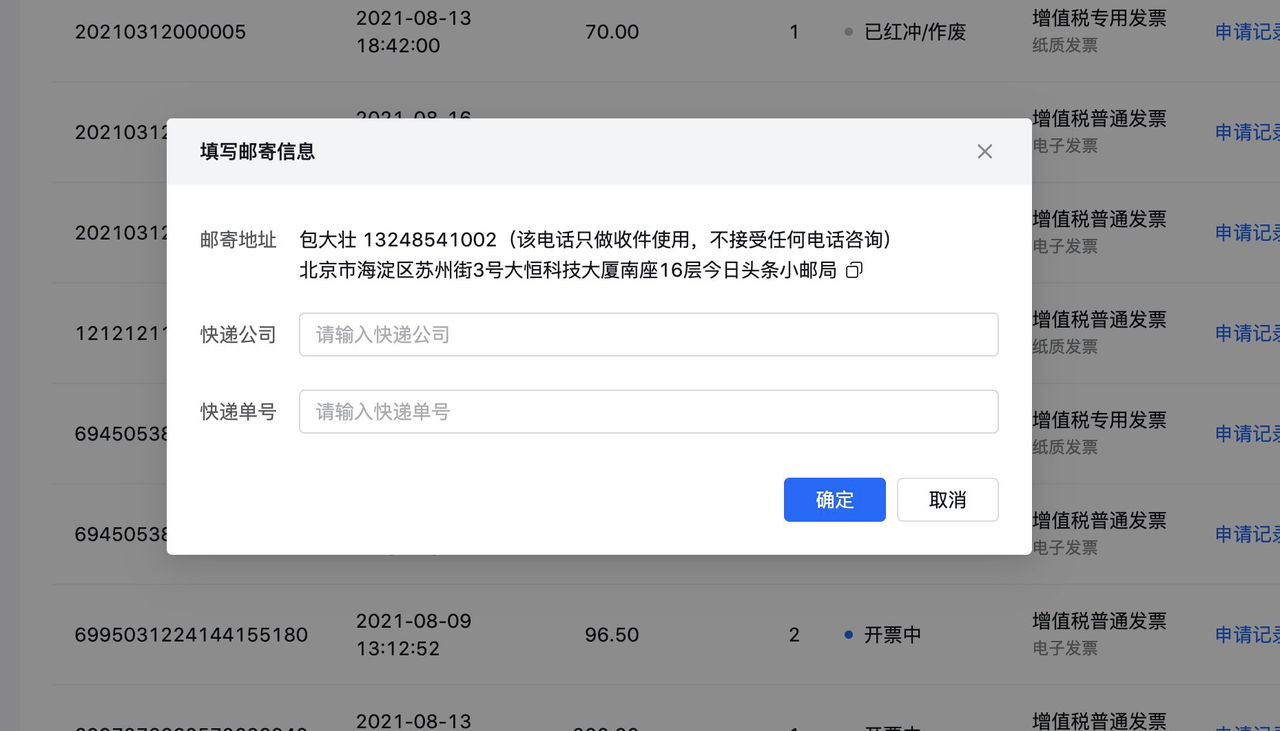Screen dimensions: 1280x731
Task: Cancel with the 取消 button
Action: click(948, 499)
